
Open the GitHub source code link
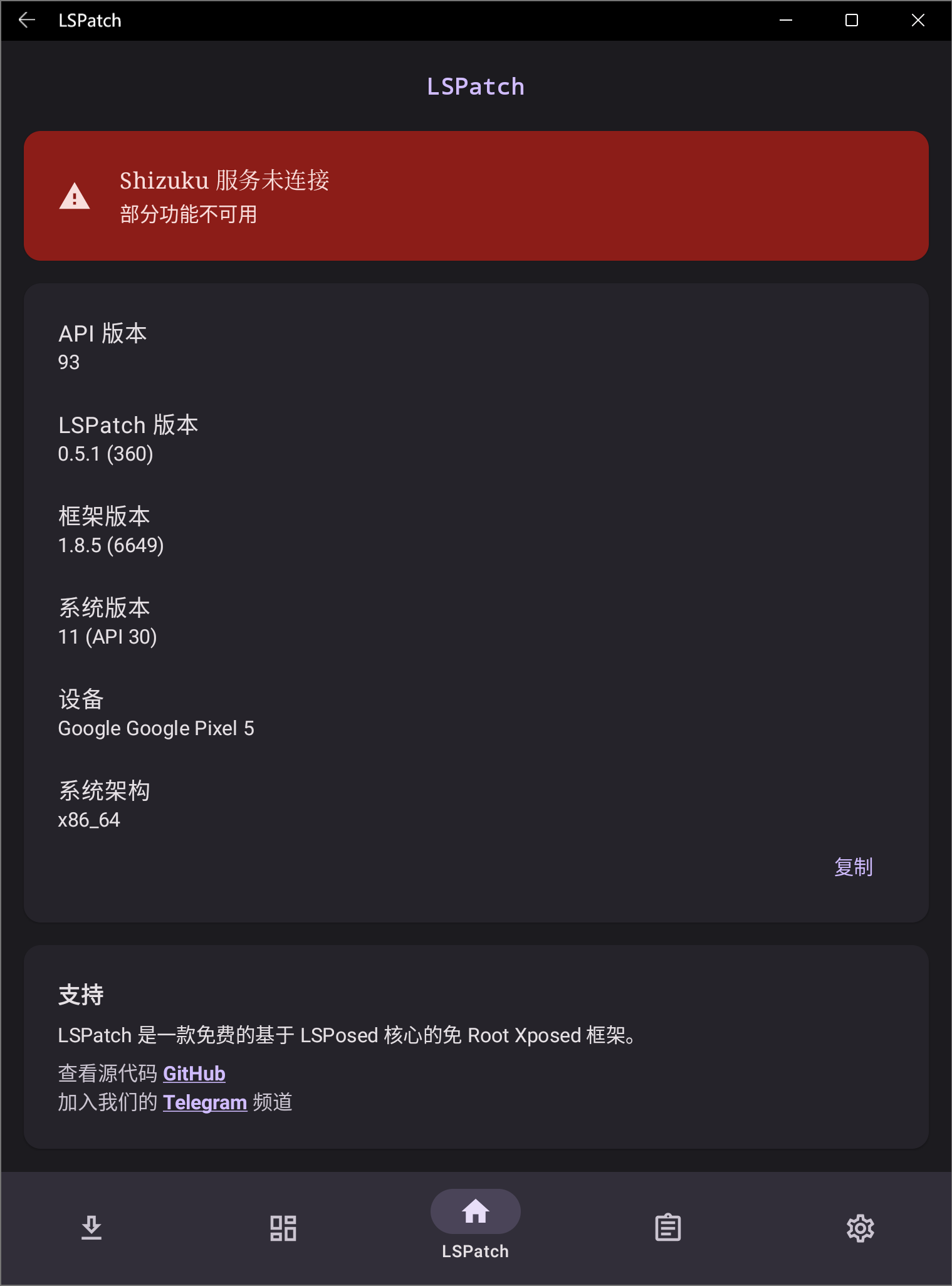[194, 1073]
